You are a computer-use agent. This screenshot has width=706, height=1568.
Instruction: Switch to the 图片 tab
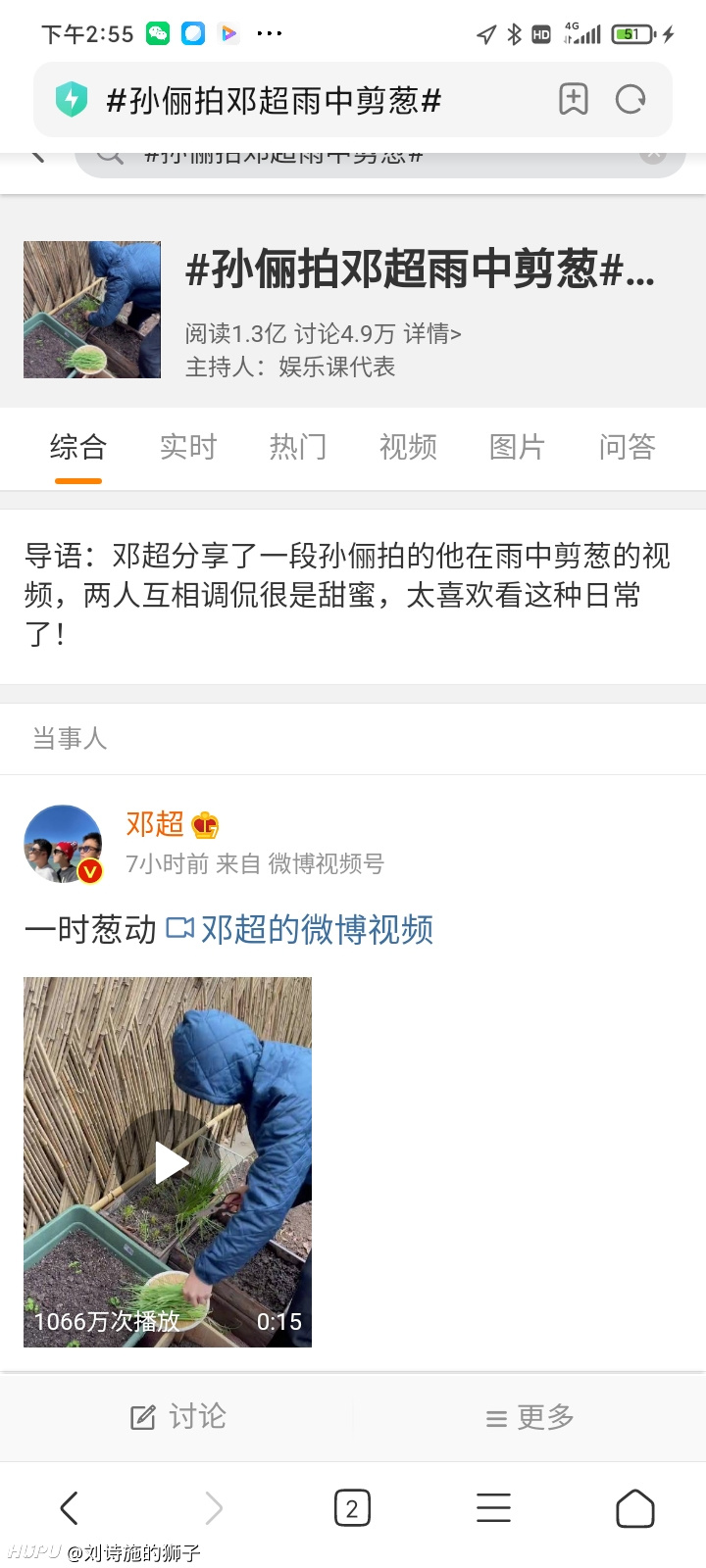(x=518, y=448)
